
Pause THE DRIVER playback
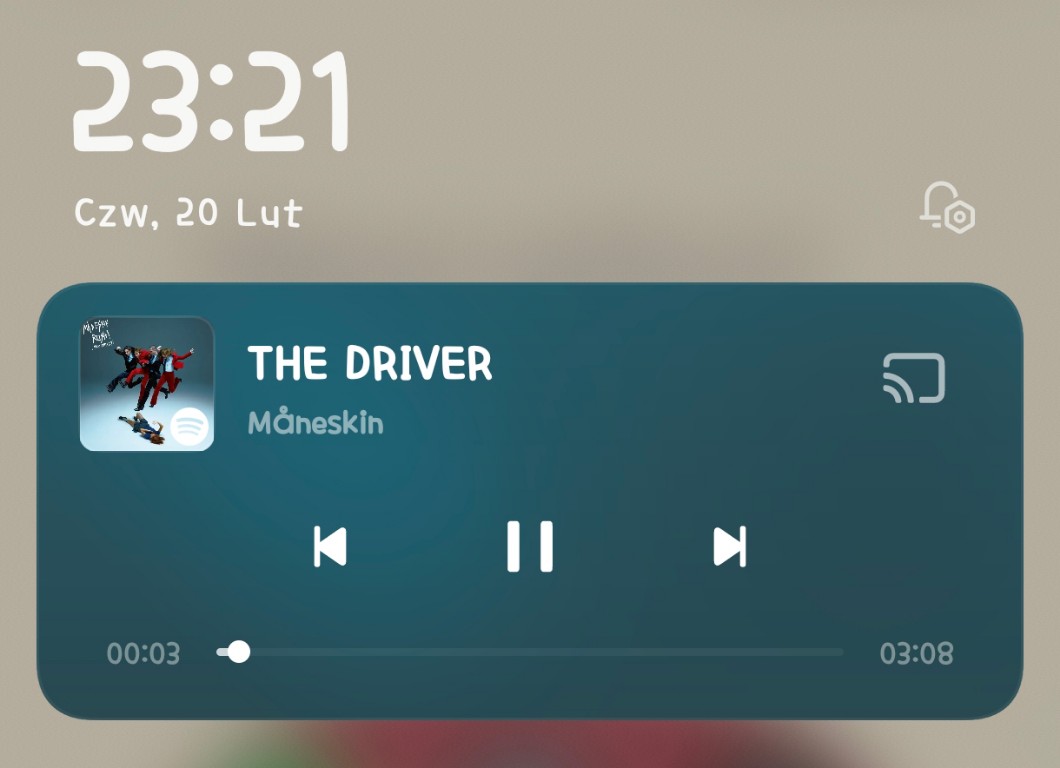530,546
